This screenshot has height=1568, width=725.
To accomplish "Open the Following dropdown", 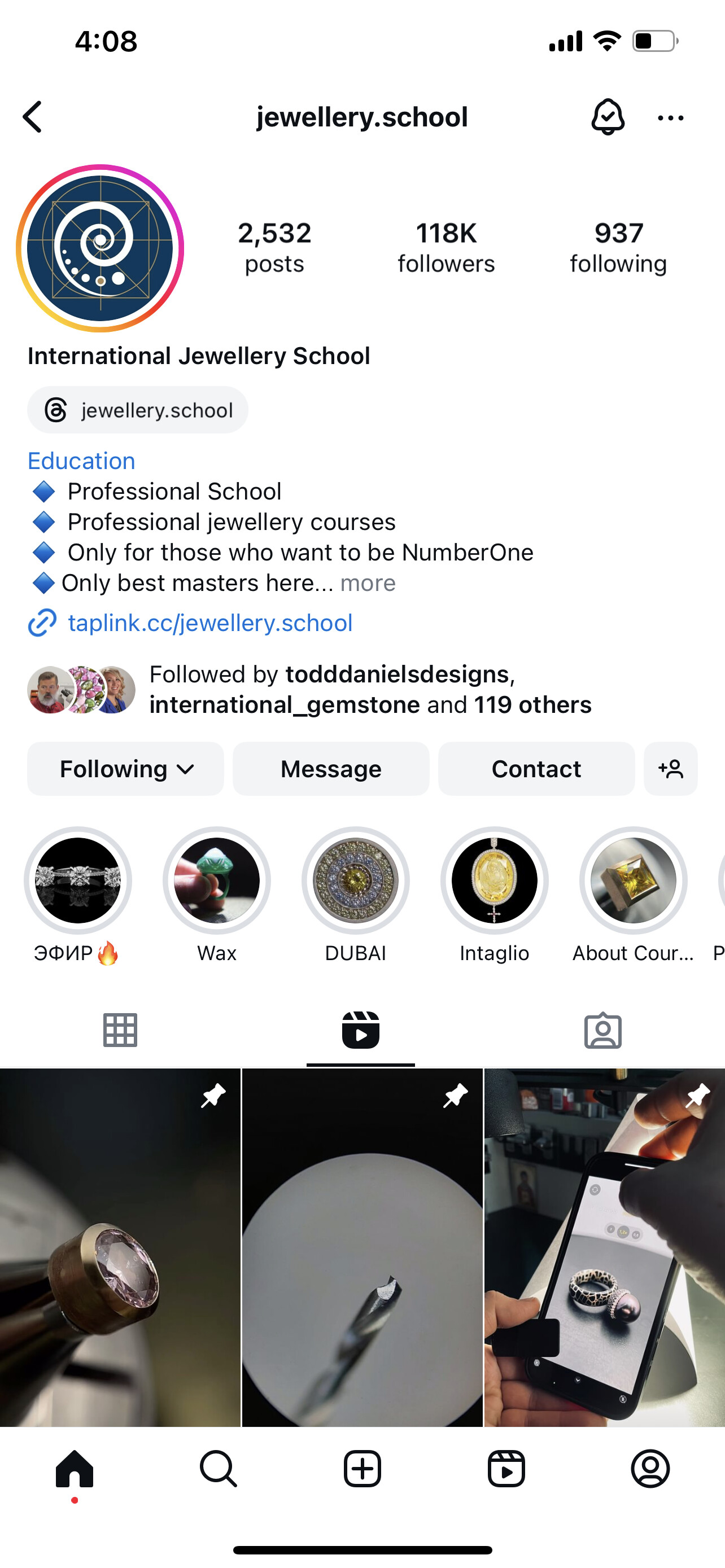I will [125, 769].
